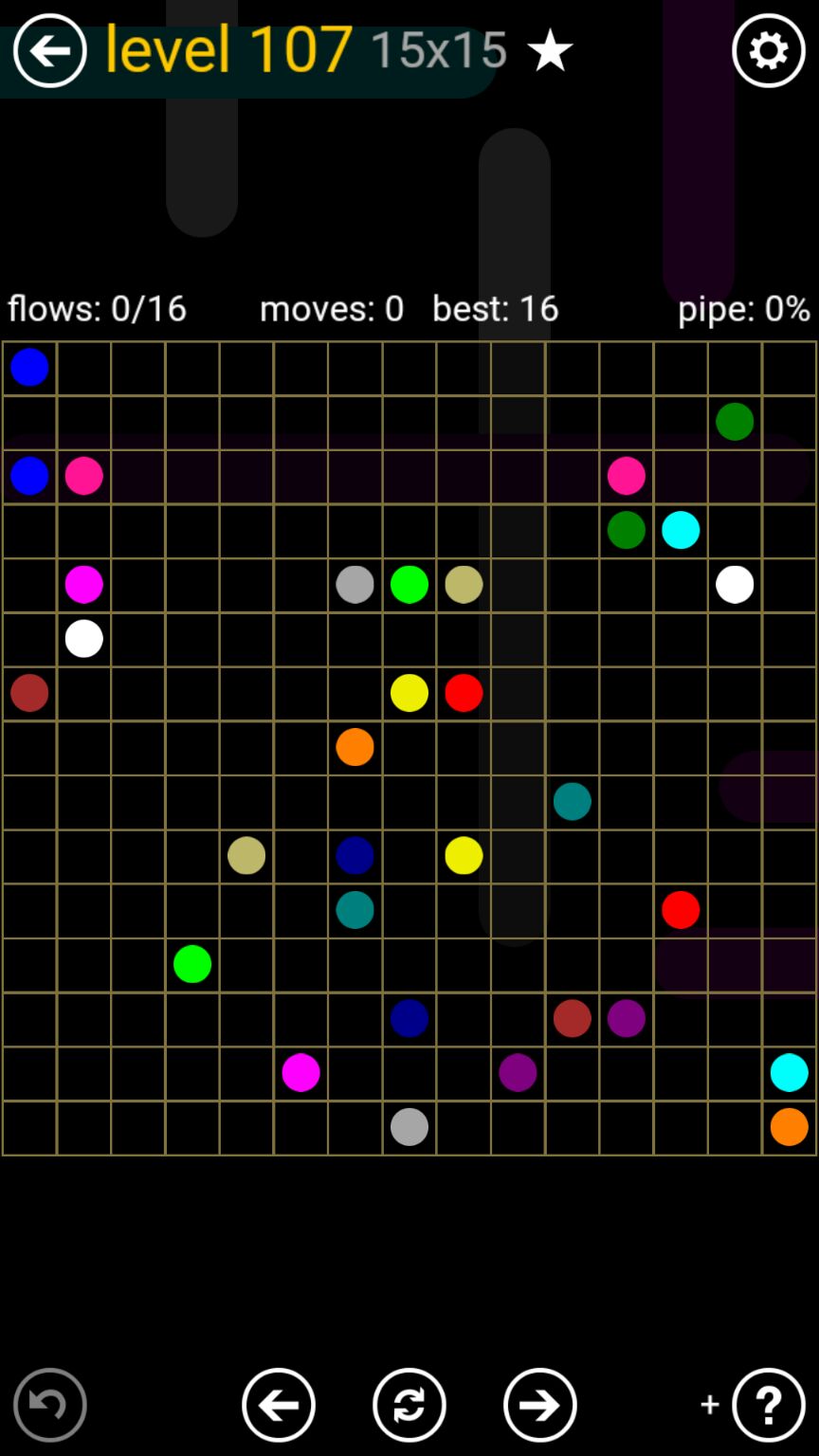Open the settings gear
This screenshot has height=1456, width=819.
(768, 50)
